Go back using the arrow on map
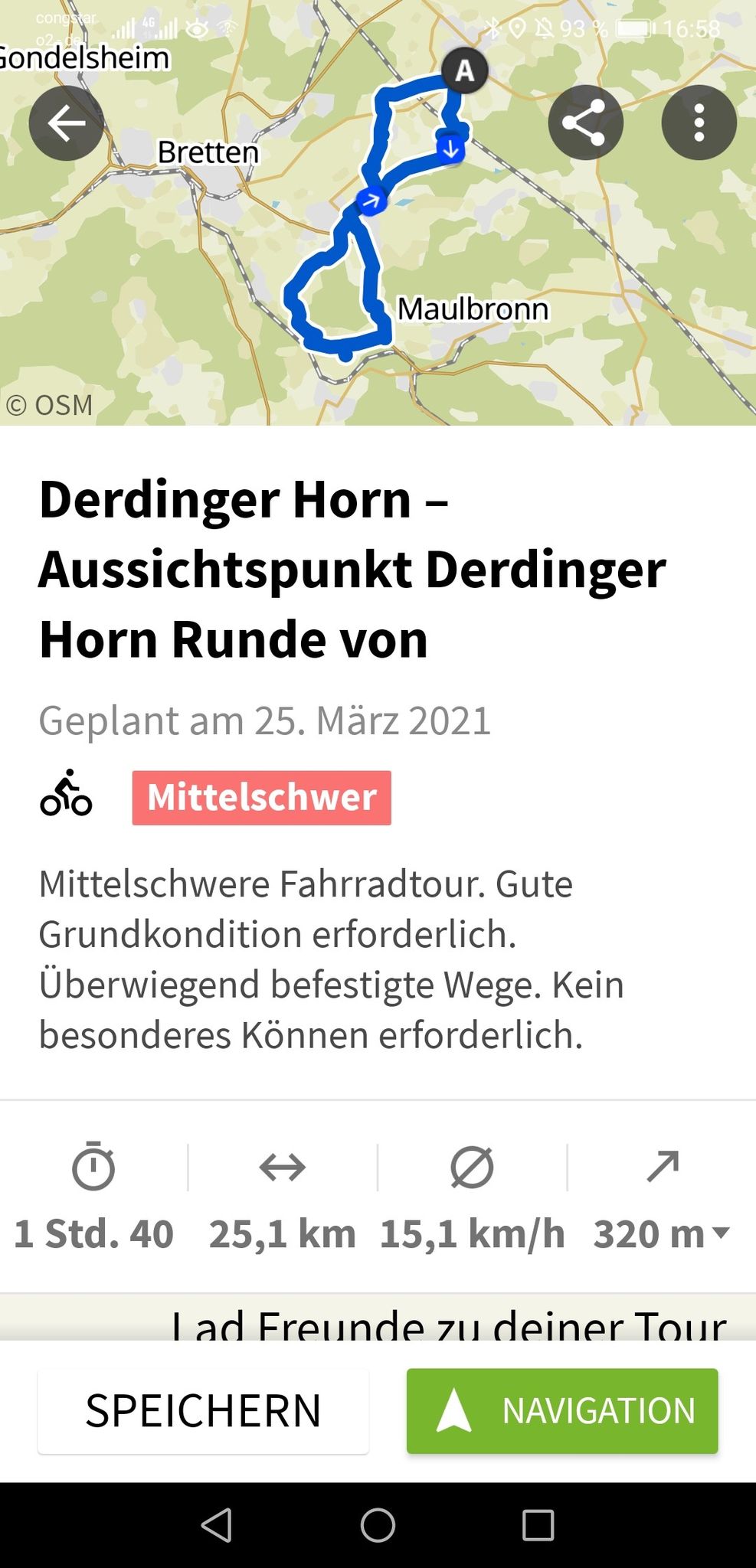 click(66, 123)
